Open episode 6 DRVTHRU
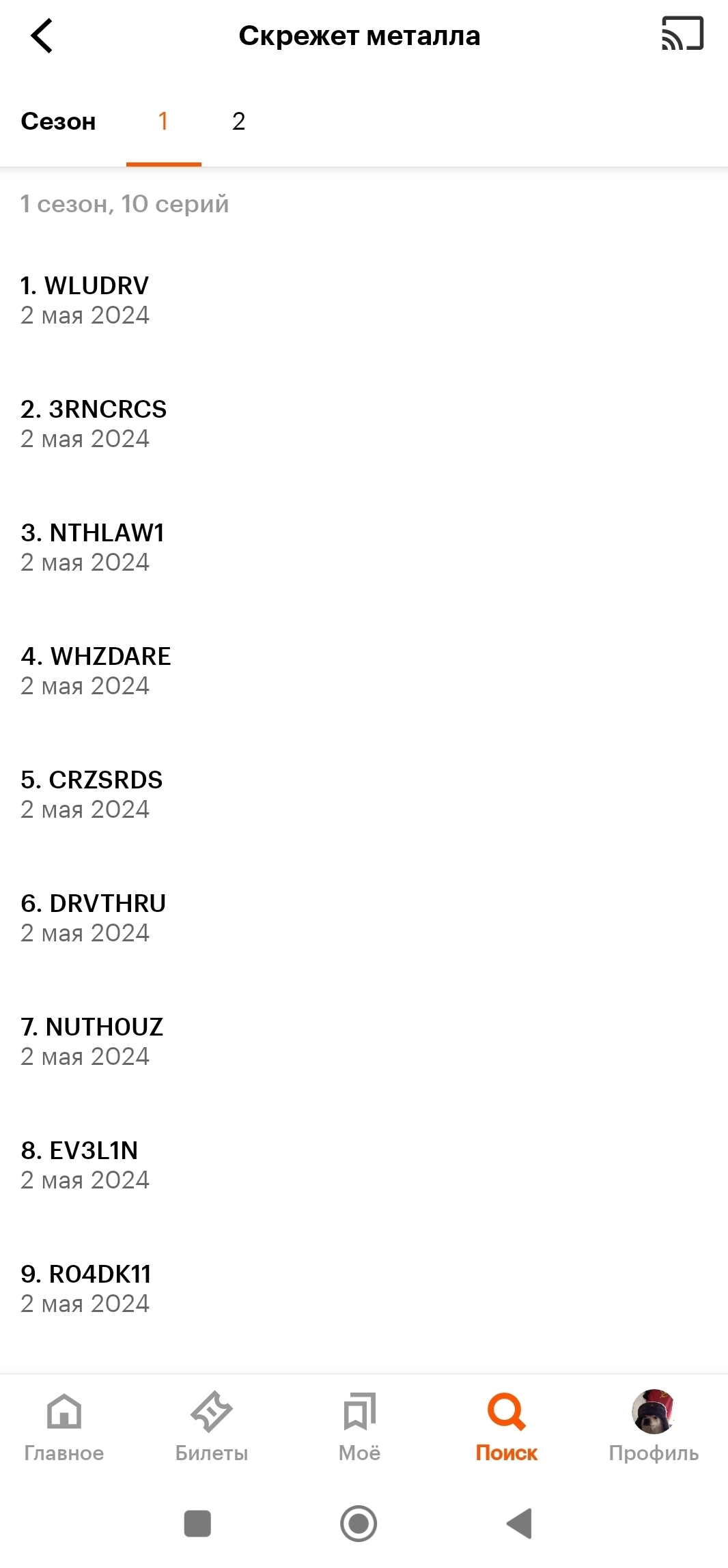The width and height of the screenshot is (728, 1568). pyautogui.click(x=93, y=917)
